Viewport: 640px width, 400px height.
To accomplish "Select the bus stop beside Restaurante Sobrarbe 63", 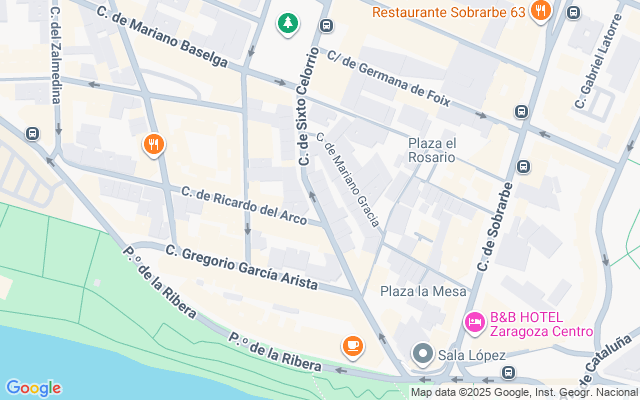I will 573,13.
